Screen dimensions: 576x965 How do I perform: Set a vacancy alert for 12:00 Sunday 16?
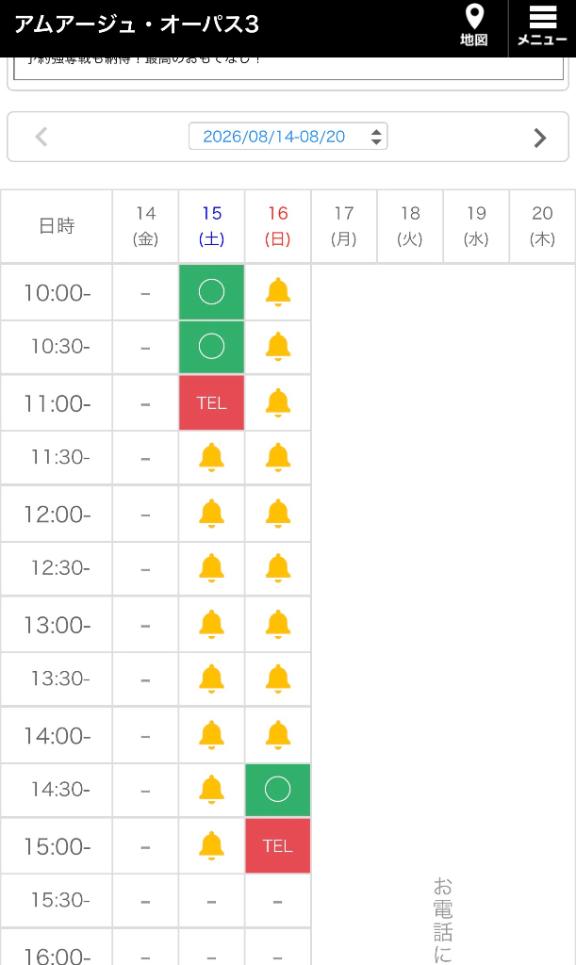[x=278, y=514]
